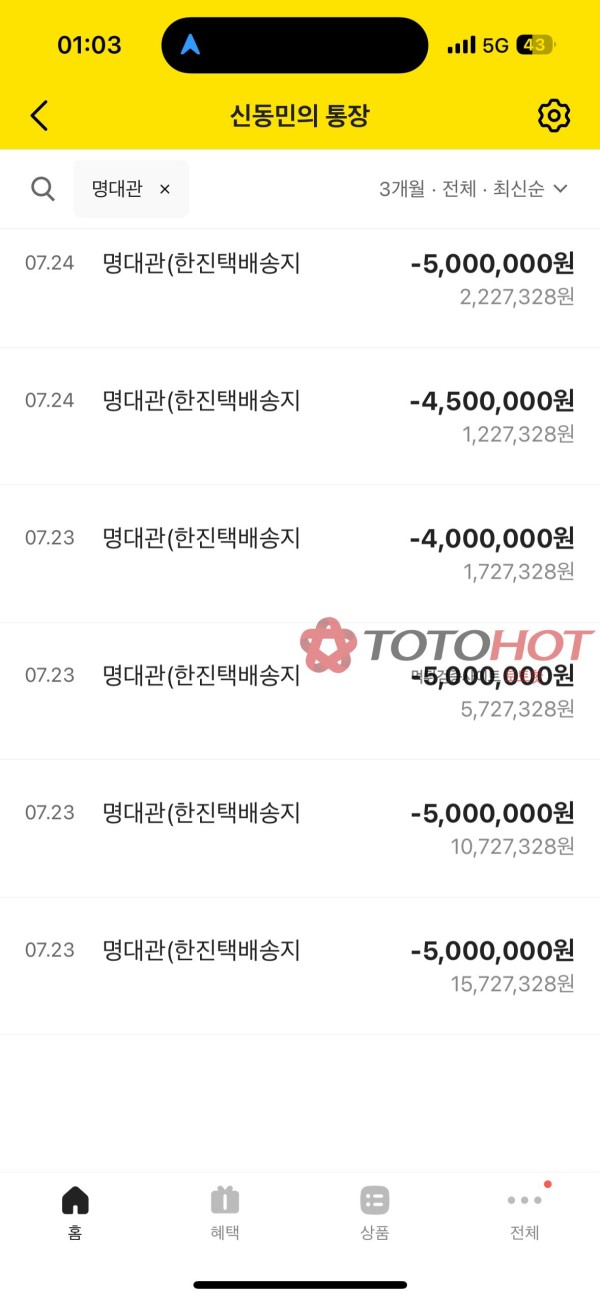Go to the 상품 tab
Viewport: 600px width, 1301px height.
pos(375,1212)
